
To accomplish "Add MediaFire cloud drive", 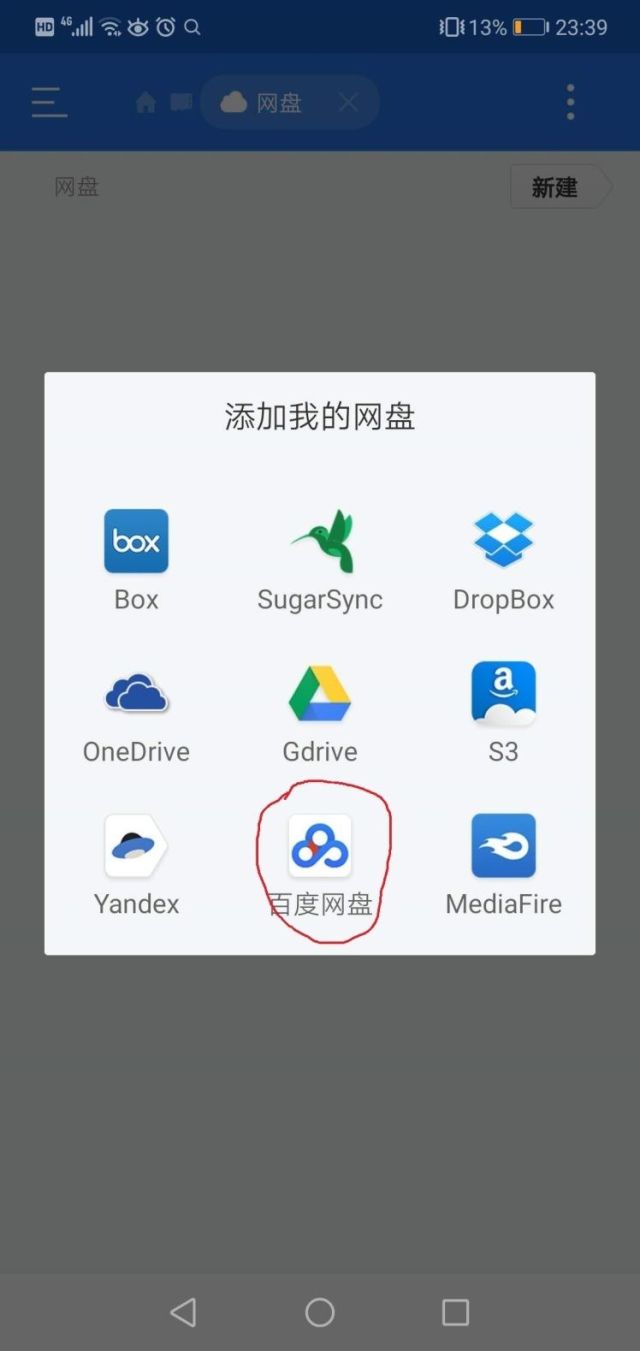I will (x=503, y=864).
